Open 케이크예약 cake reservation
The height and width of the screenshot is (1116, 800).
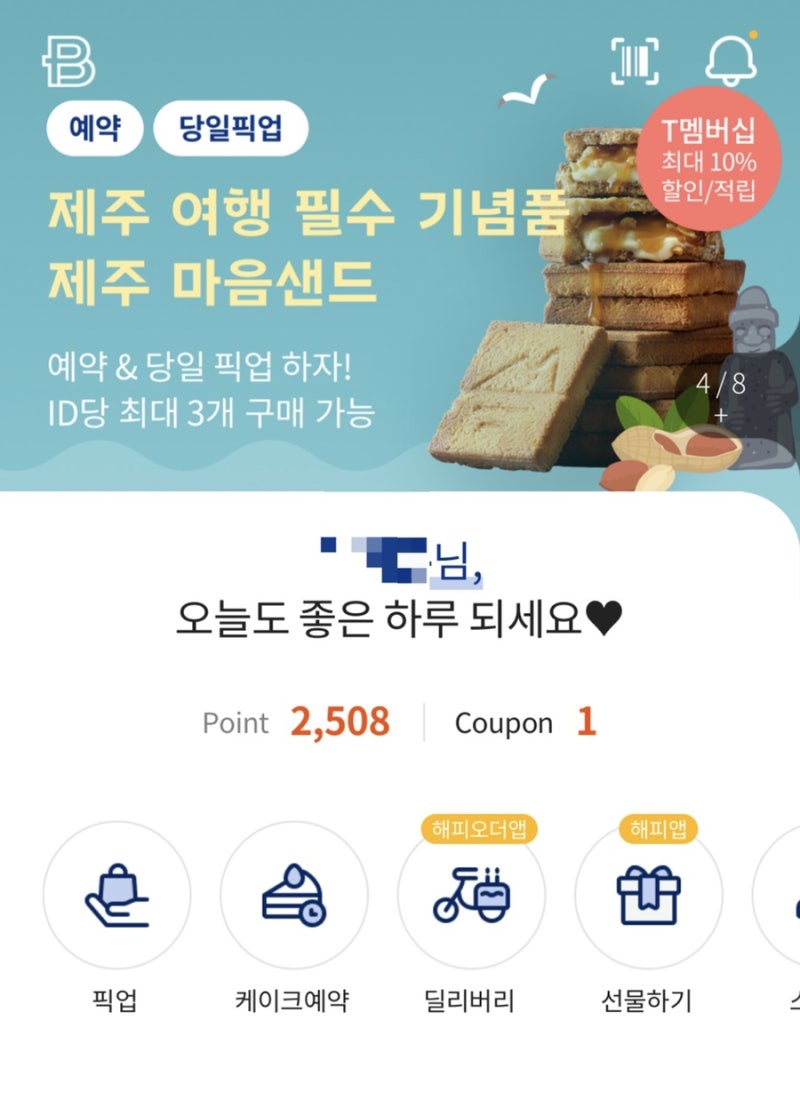coord(294,895)
